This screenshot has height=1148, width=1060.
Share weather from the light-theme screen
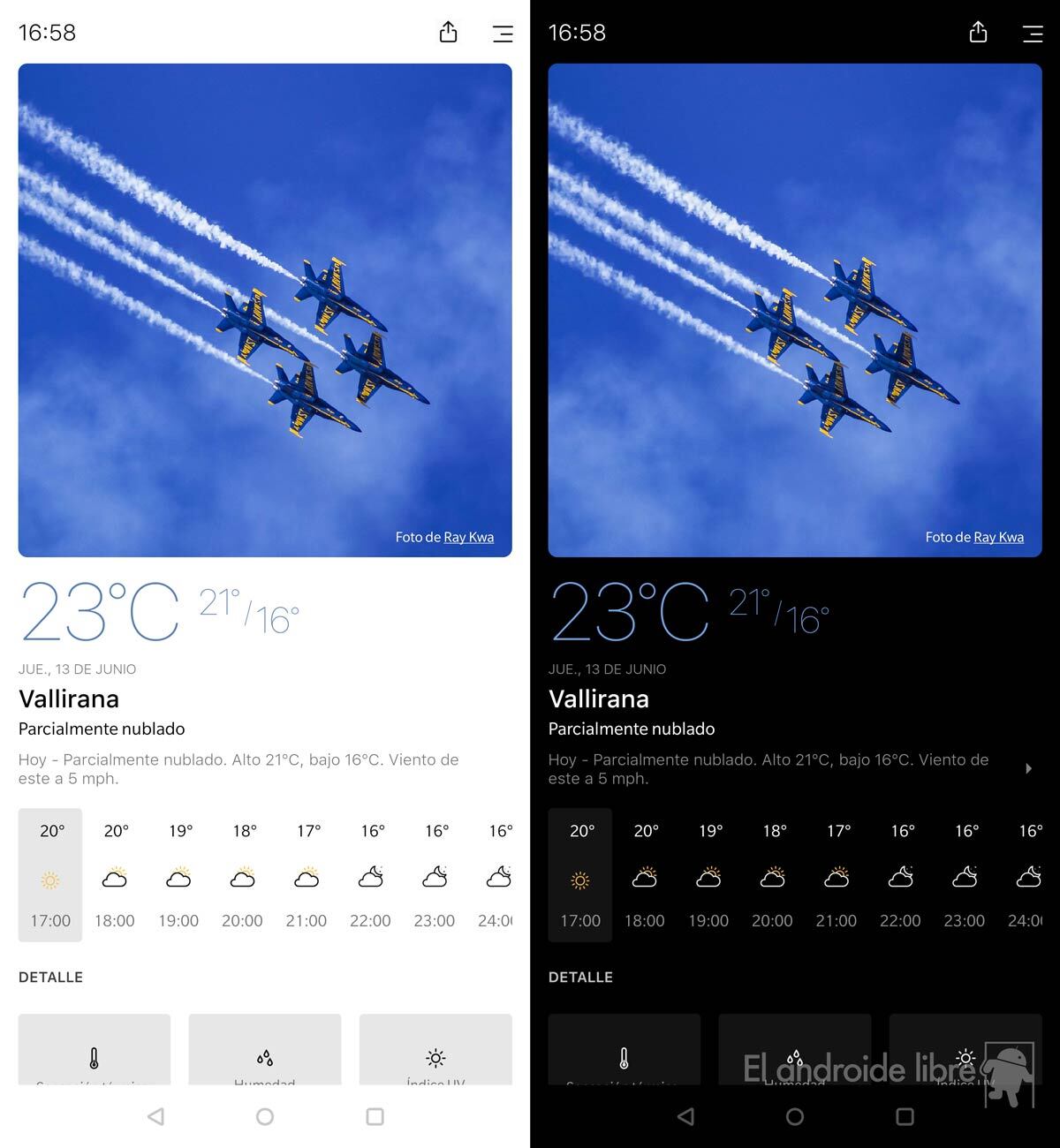tap(448, 33)
